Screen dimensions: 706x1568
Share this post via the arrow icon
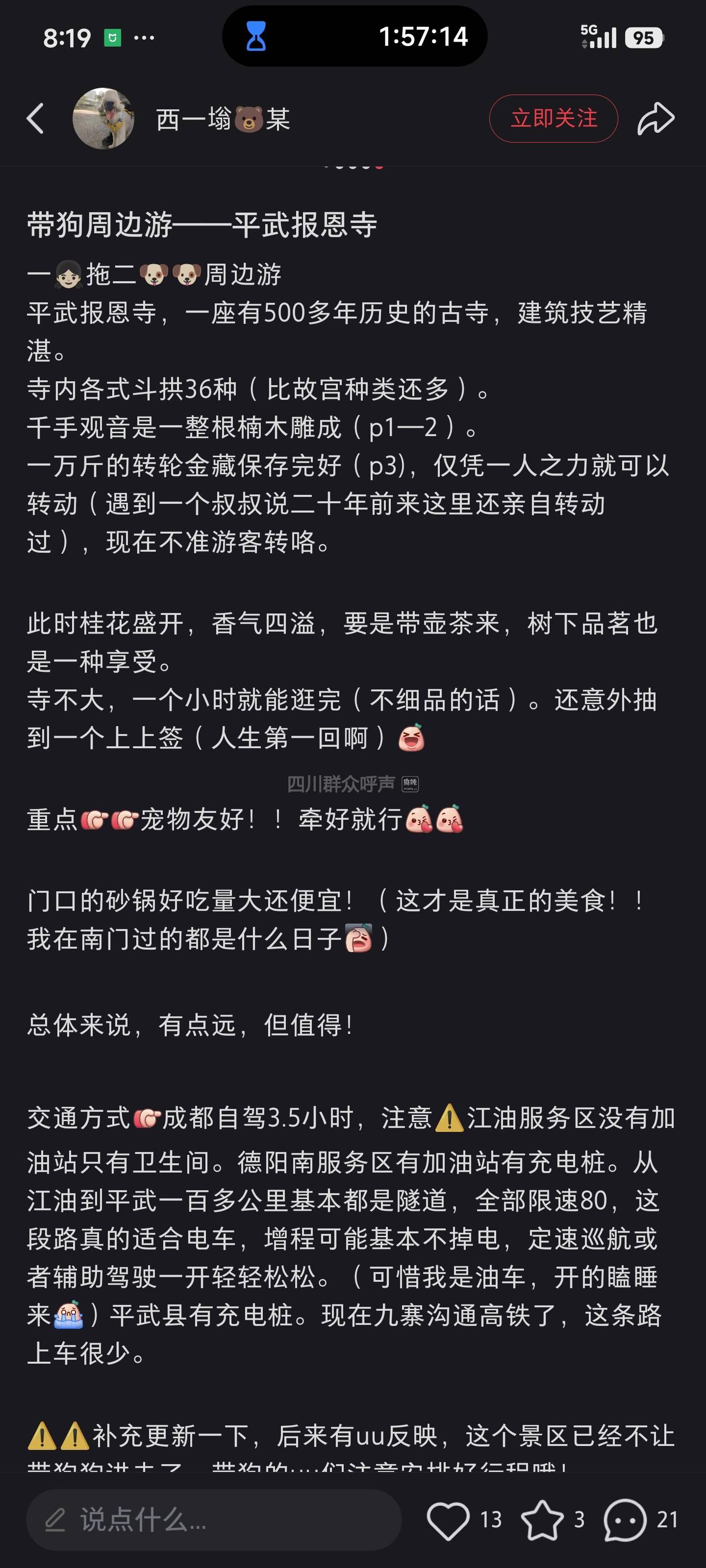click(656, 118)
